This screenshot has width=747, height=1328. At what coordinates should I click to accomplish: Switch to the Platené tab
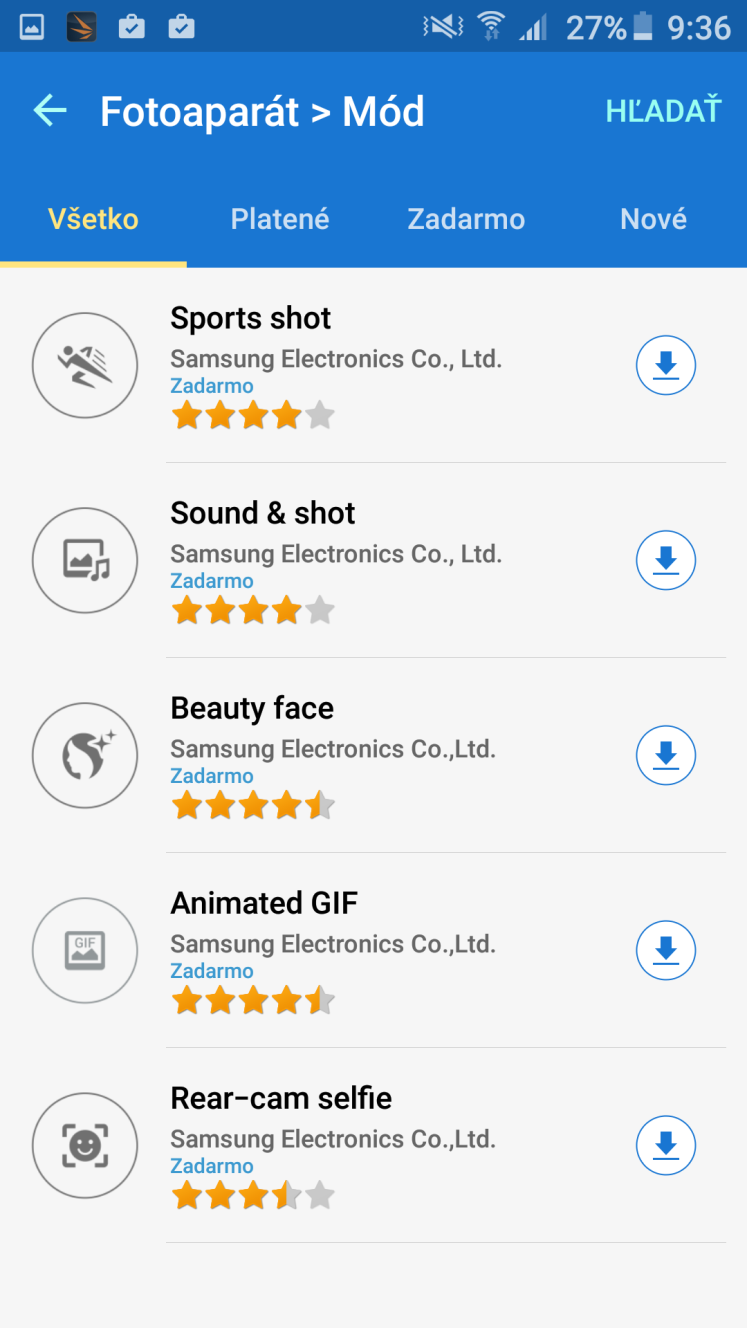(x=280, y=219)
